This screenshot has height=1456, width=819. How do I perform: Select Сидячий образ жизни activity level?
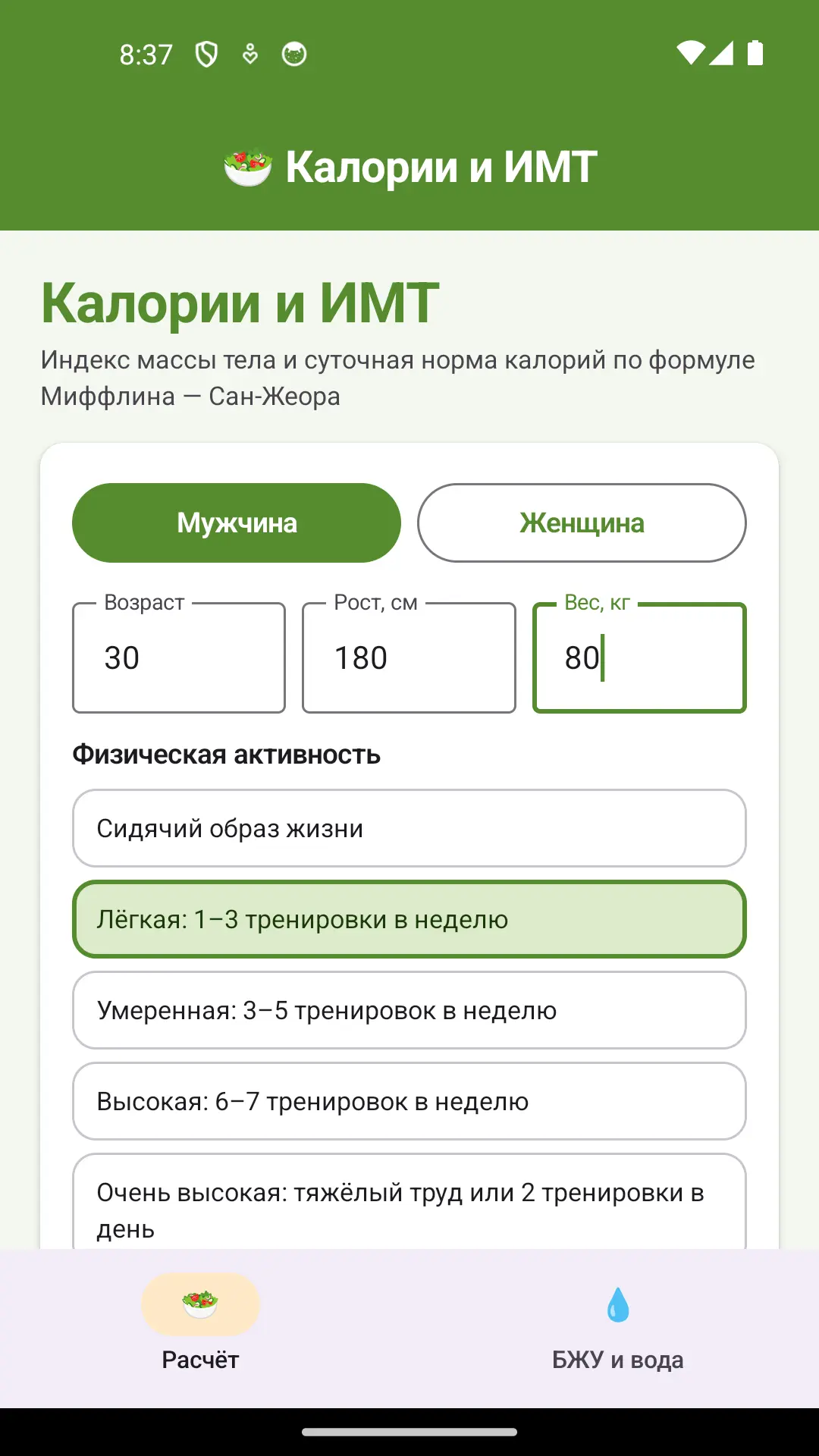point(409,828)
